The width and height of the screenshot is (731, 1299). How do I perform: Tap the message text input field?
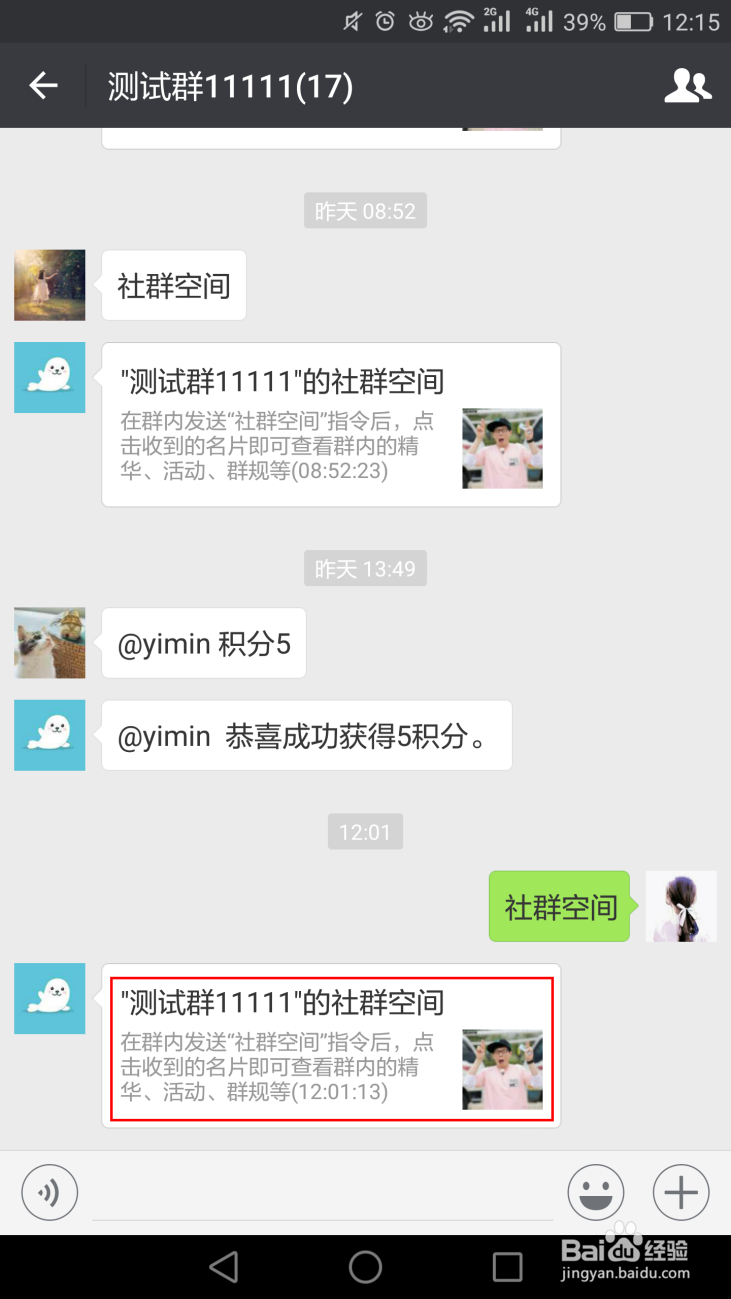320,1192
